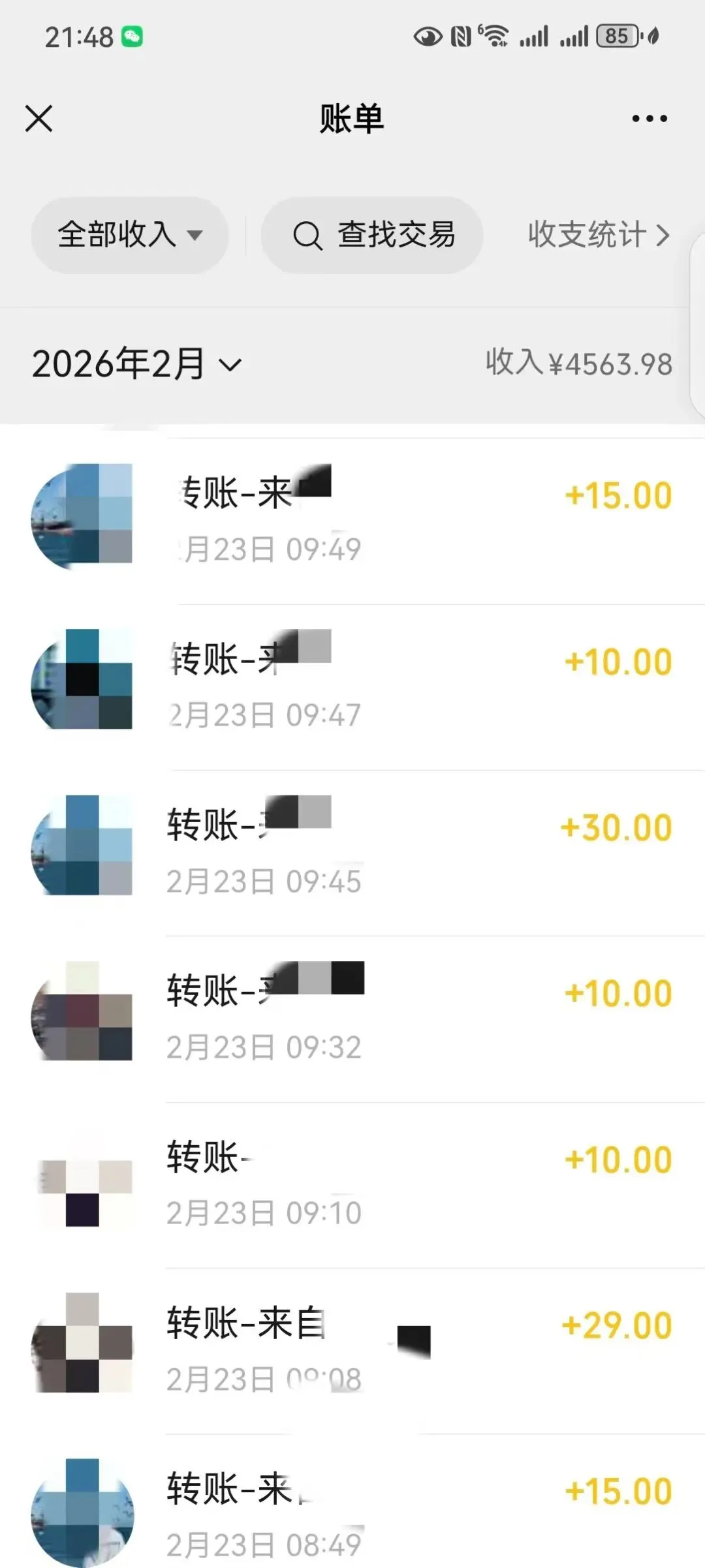
Task: View the transfer received at 08:49
Action: coord(392,1515)
